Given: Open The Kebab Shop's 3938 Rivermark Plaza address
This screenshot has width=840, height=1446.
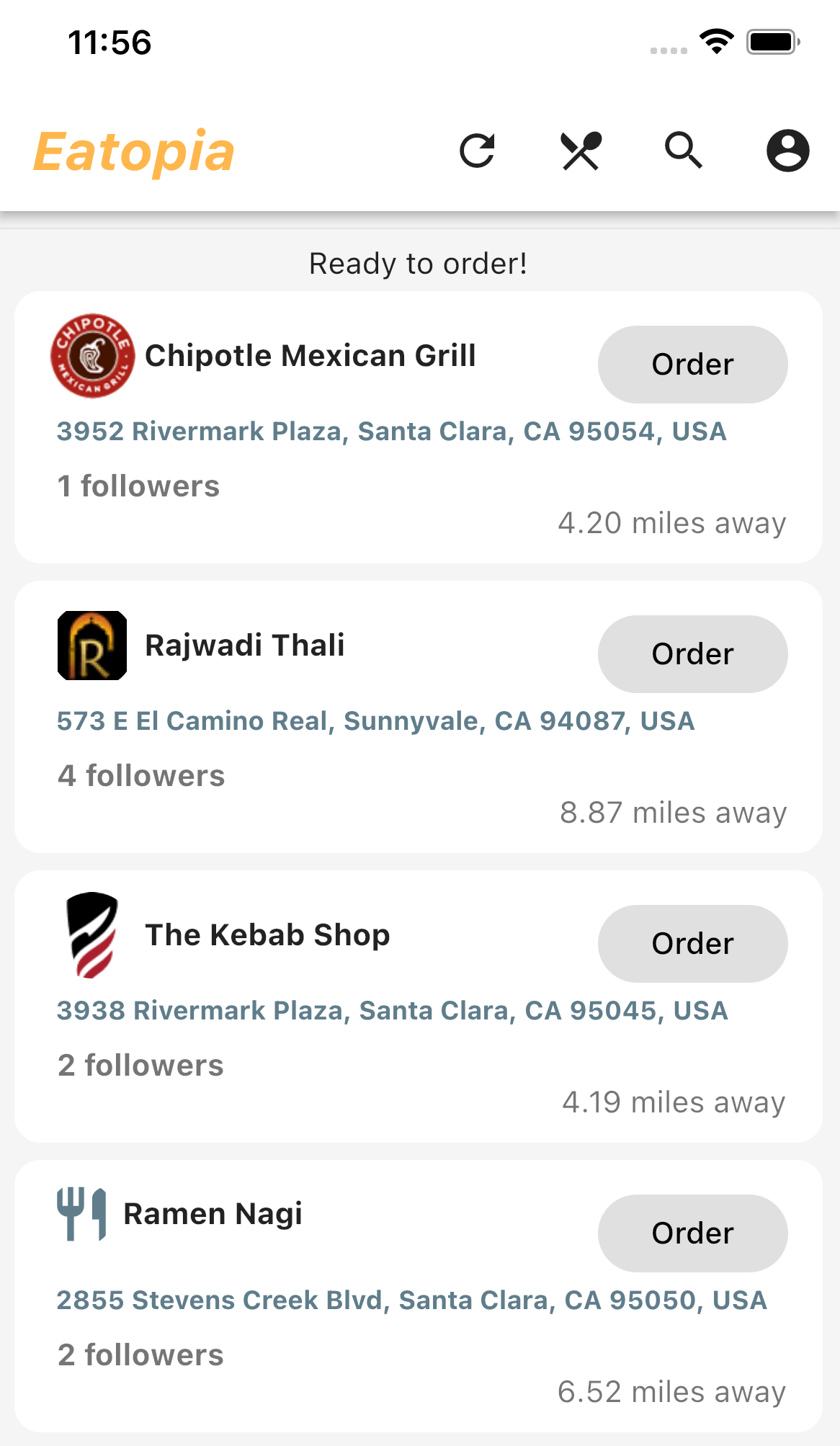Looking at the screenshot, I should point(393,1011).
